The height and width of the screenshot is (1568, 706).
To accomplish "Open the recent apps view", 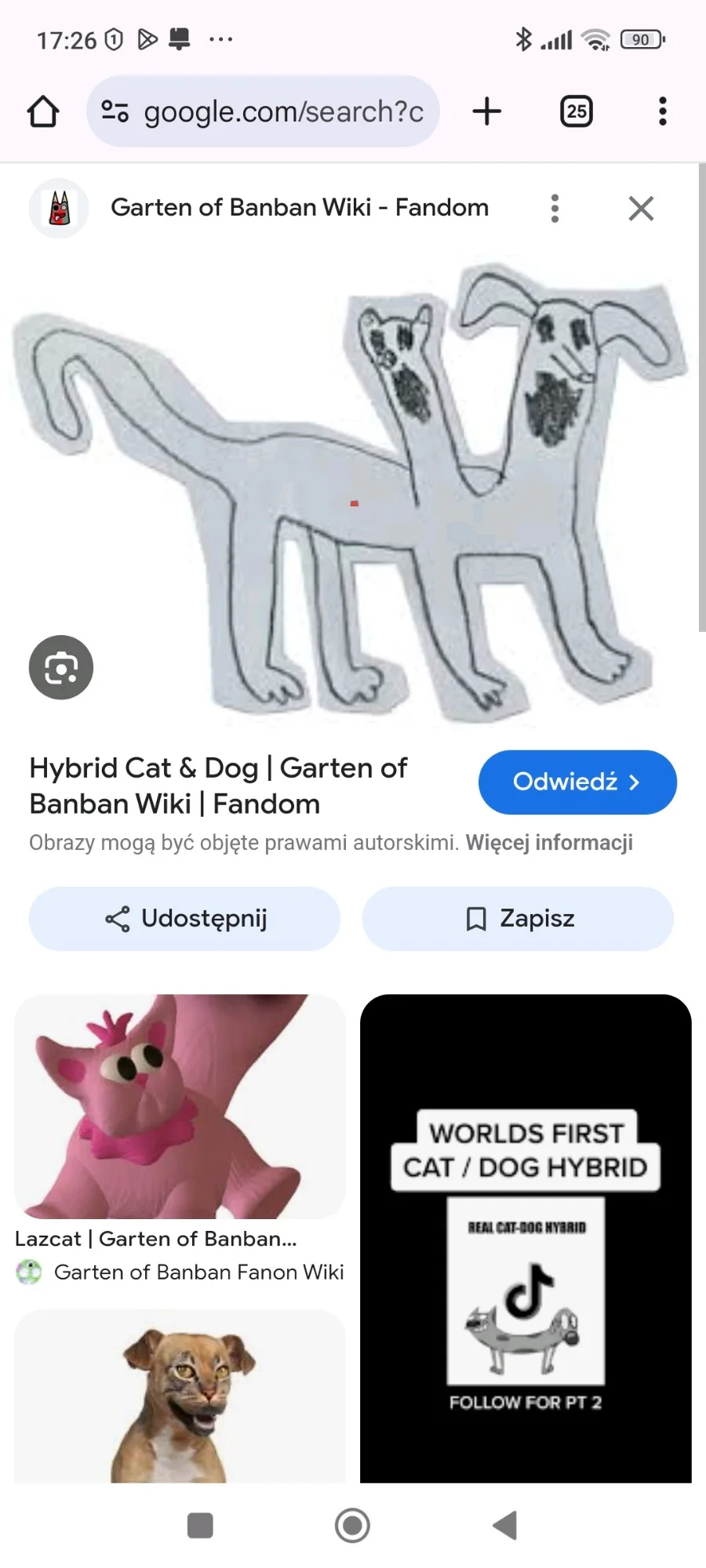I will click(200, 1525).
